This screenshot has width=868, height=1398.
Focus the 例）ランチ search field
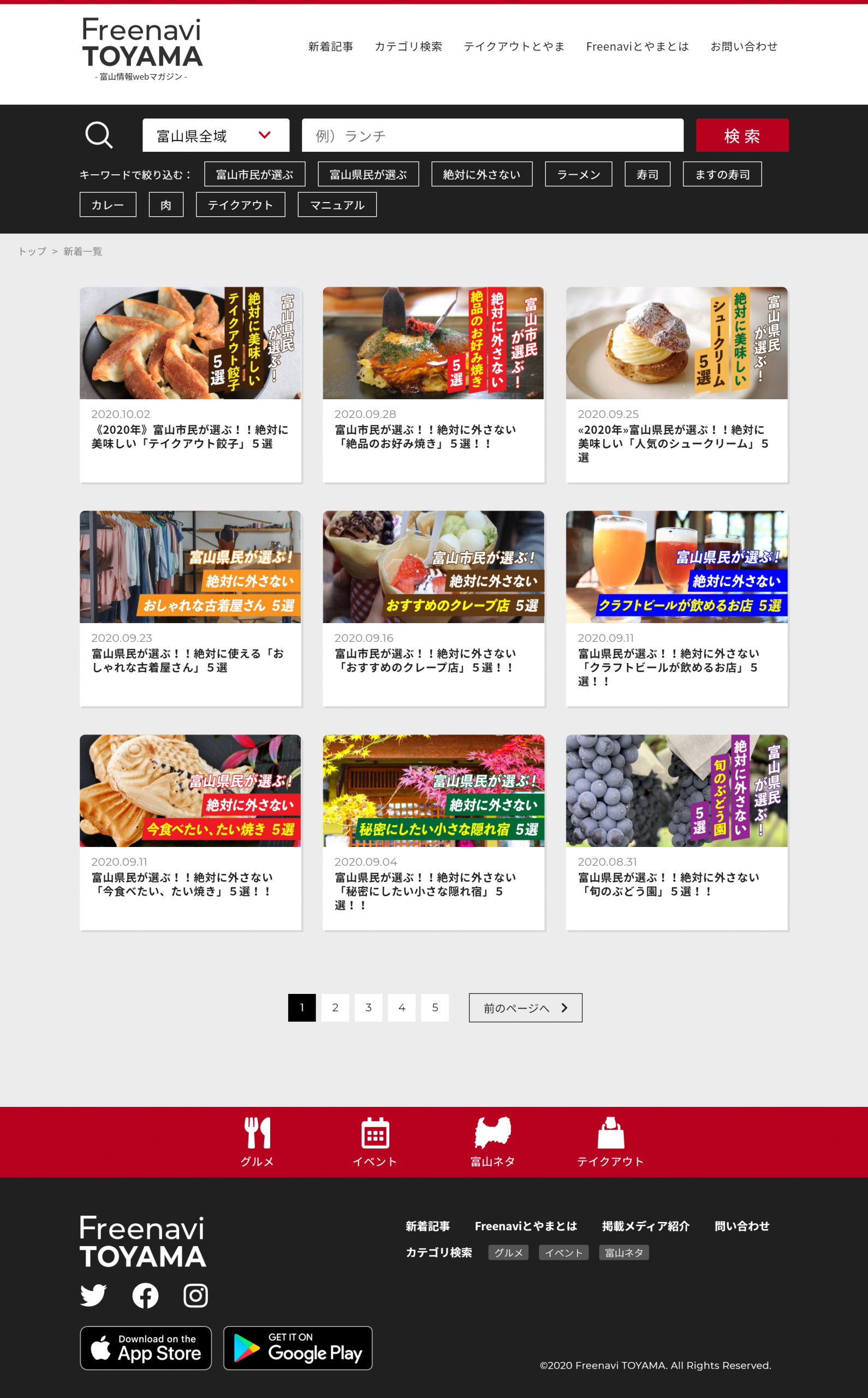[492, 135]
